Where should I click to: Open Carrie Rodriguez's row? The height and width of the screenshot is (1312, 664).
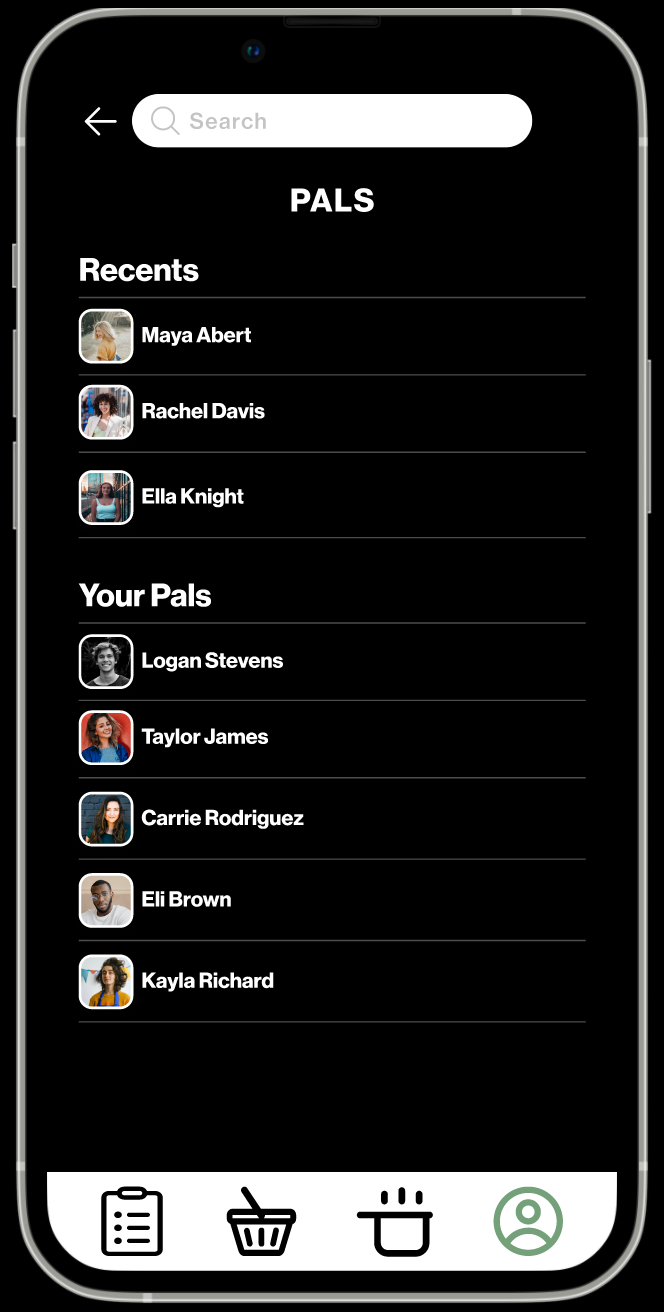tap(332, 819)
